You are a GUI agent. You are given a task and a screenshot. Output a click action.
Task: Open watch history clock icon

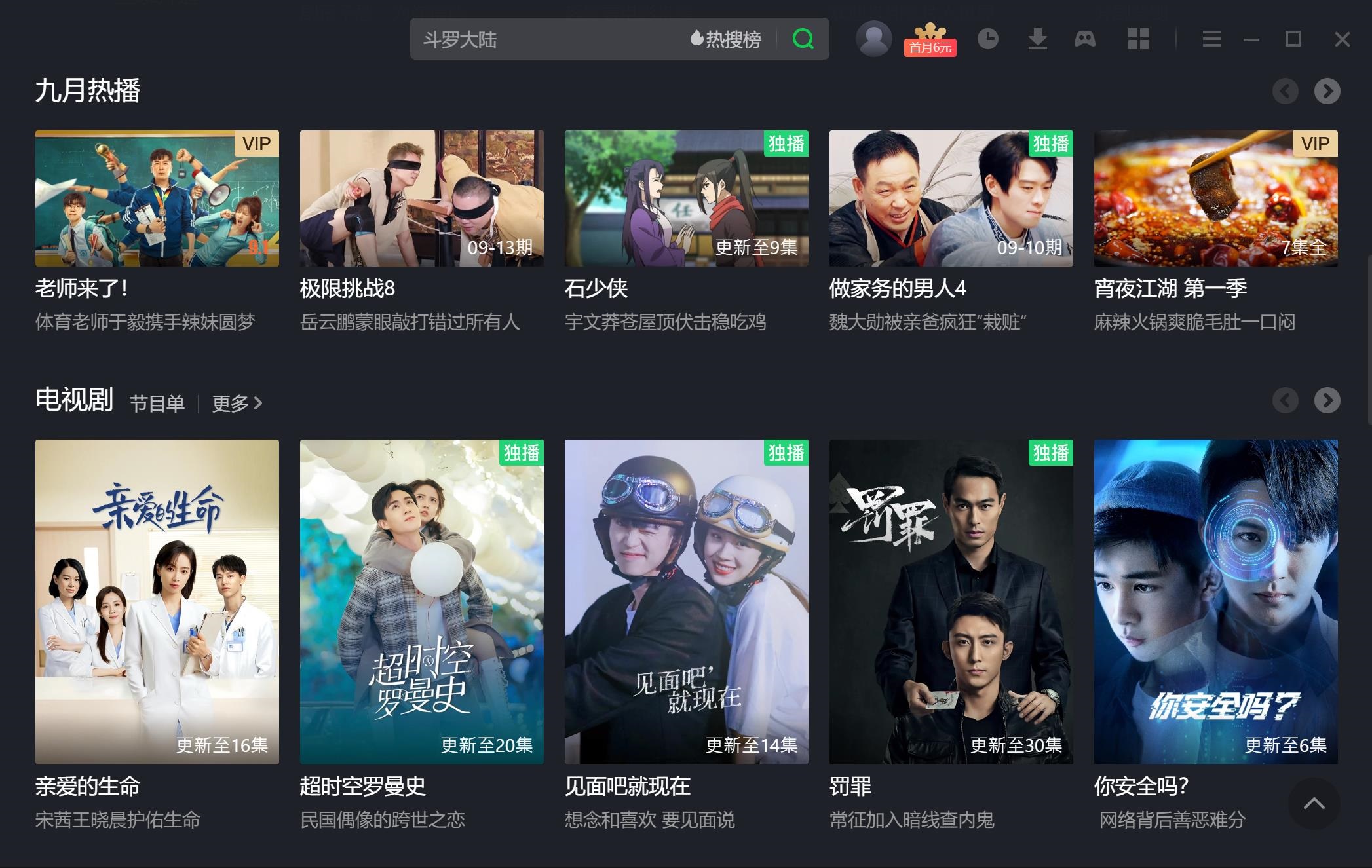pos(987,39)
